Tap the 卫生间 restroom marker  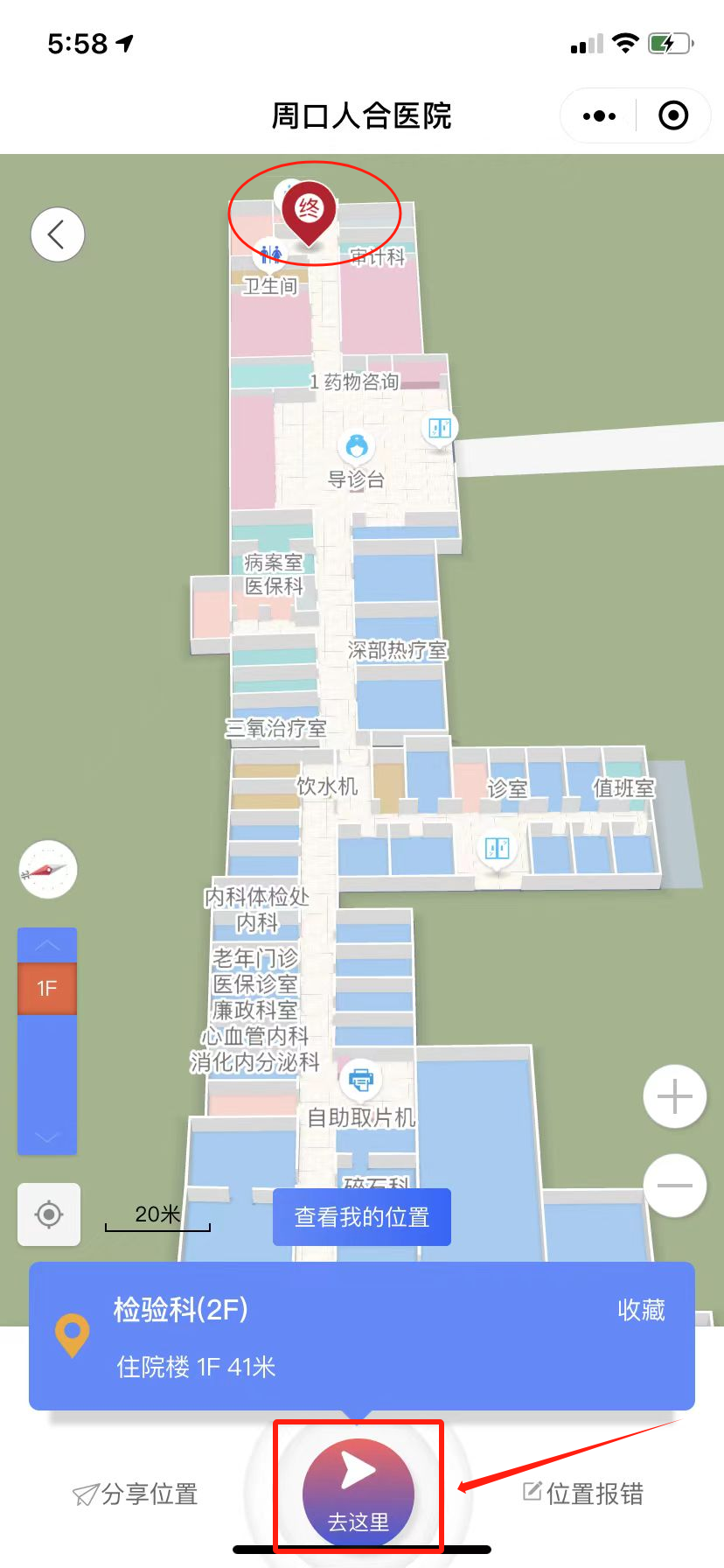tap(270, 255)
